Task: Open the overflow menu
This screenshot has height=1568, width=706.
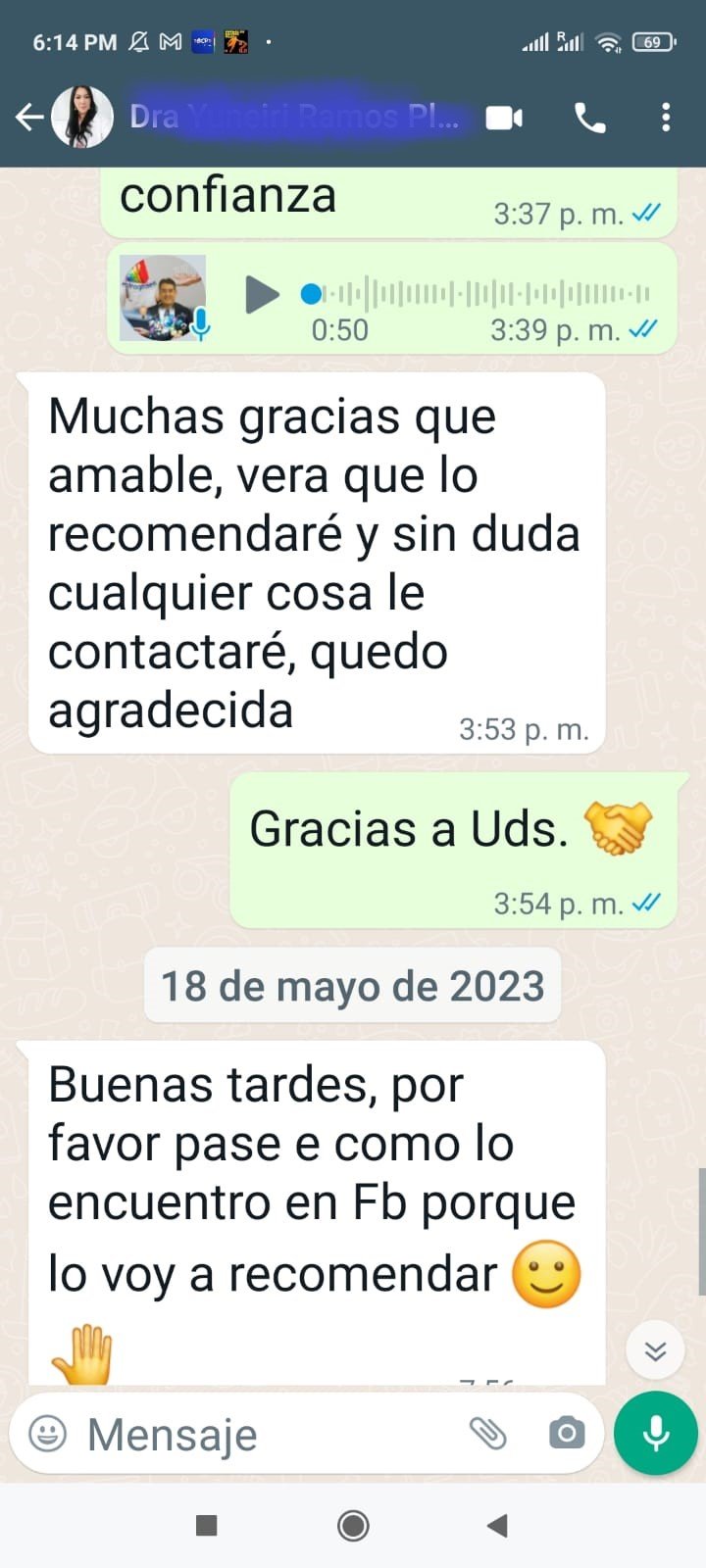Action: coord(666,118)
